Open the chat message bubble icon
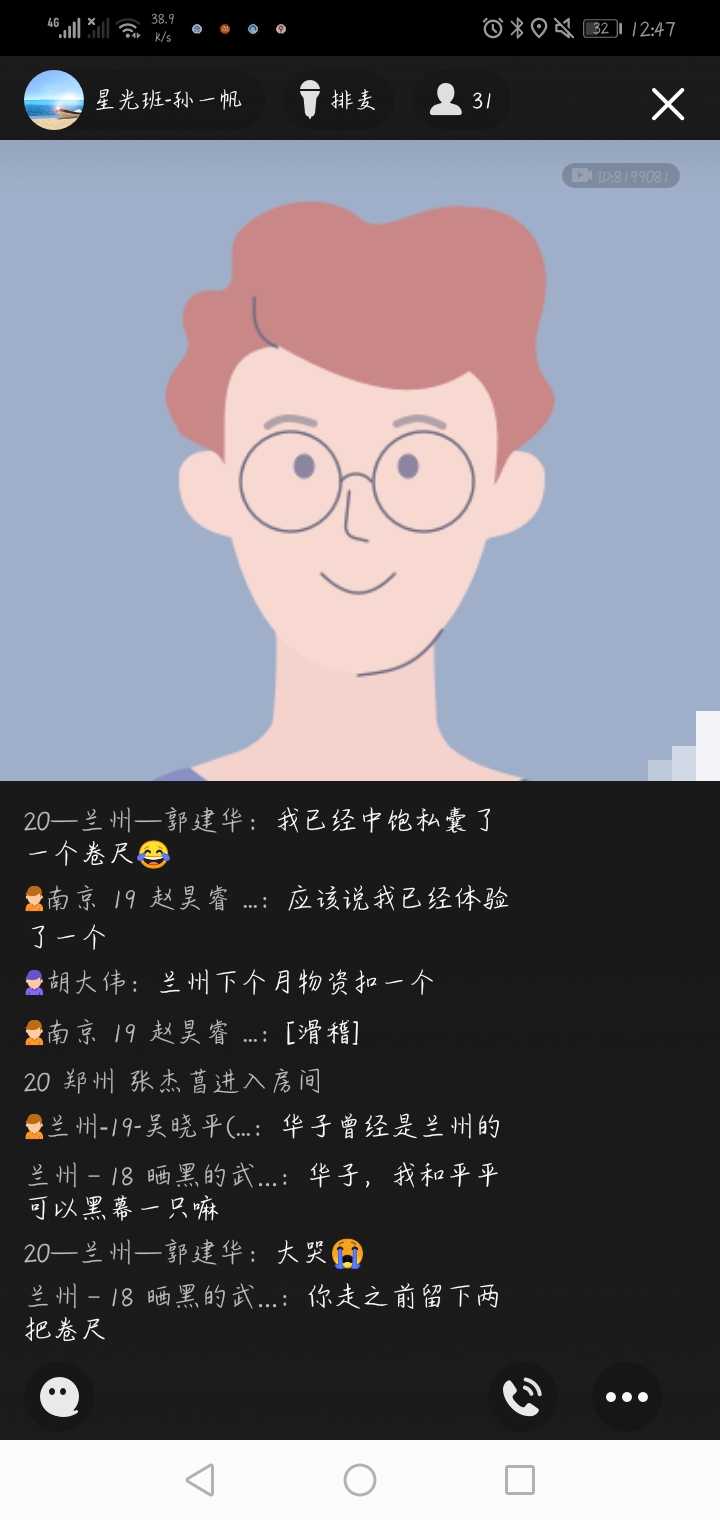 coord(60,1396)
